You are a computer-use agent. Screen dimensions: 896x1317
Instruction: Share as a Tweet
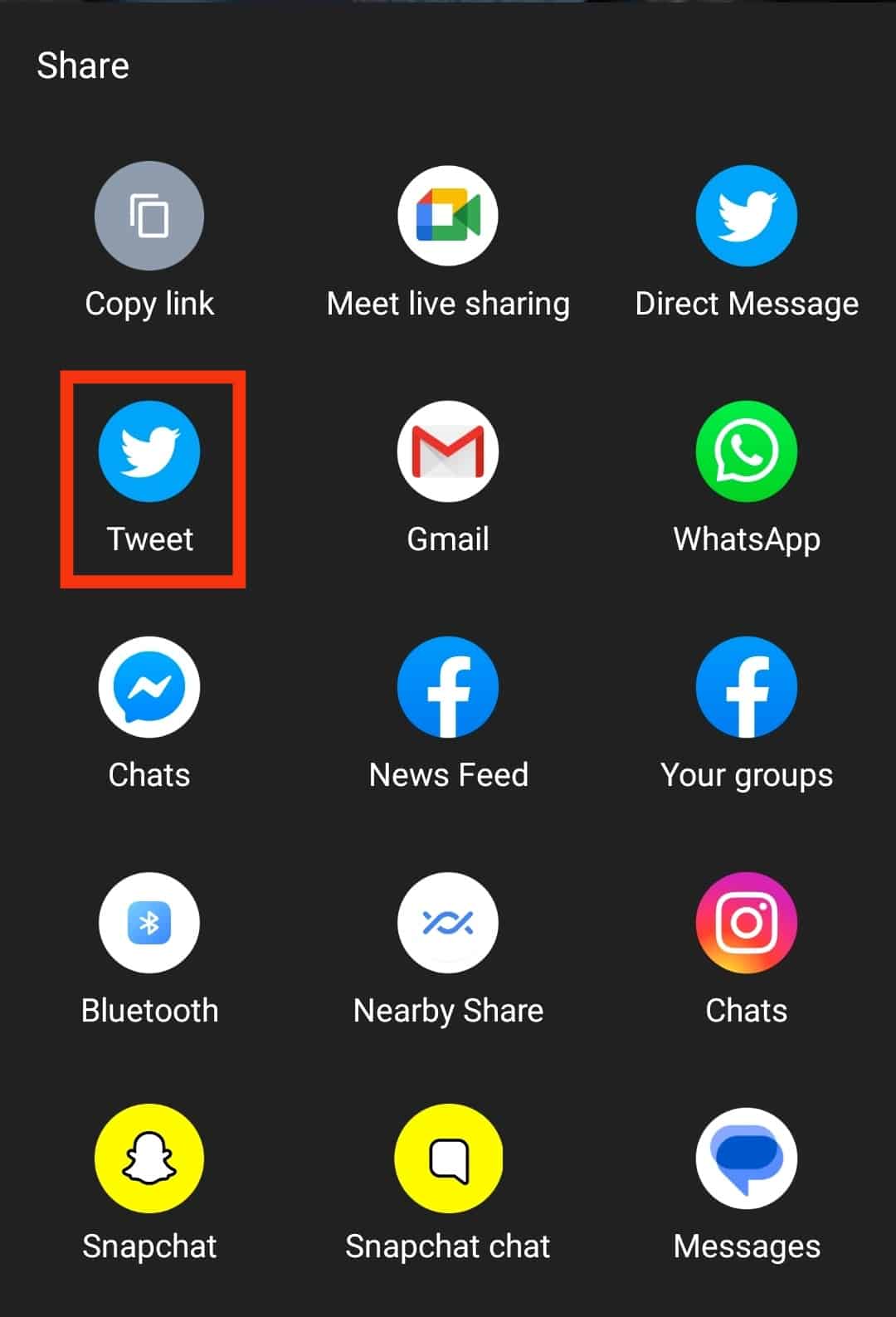coord(149,451)
